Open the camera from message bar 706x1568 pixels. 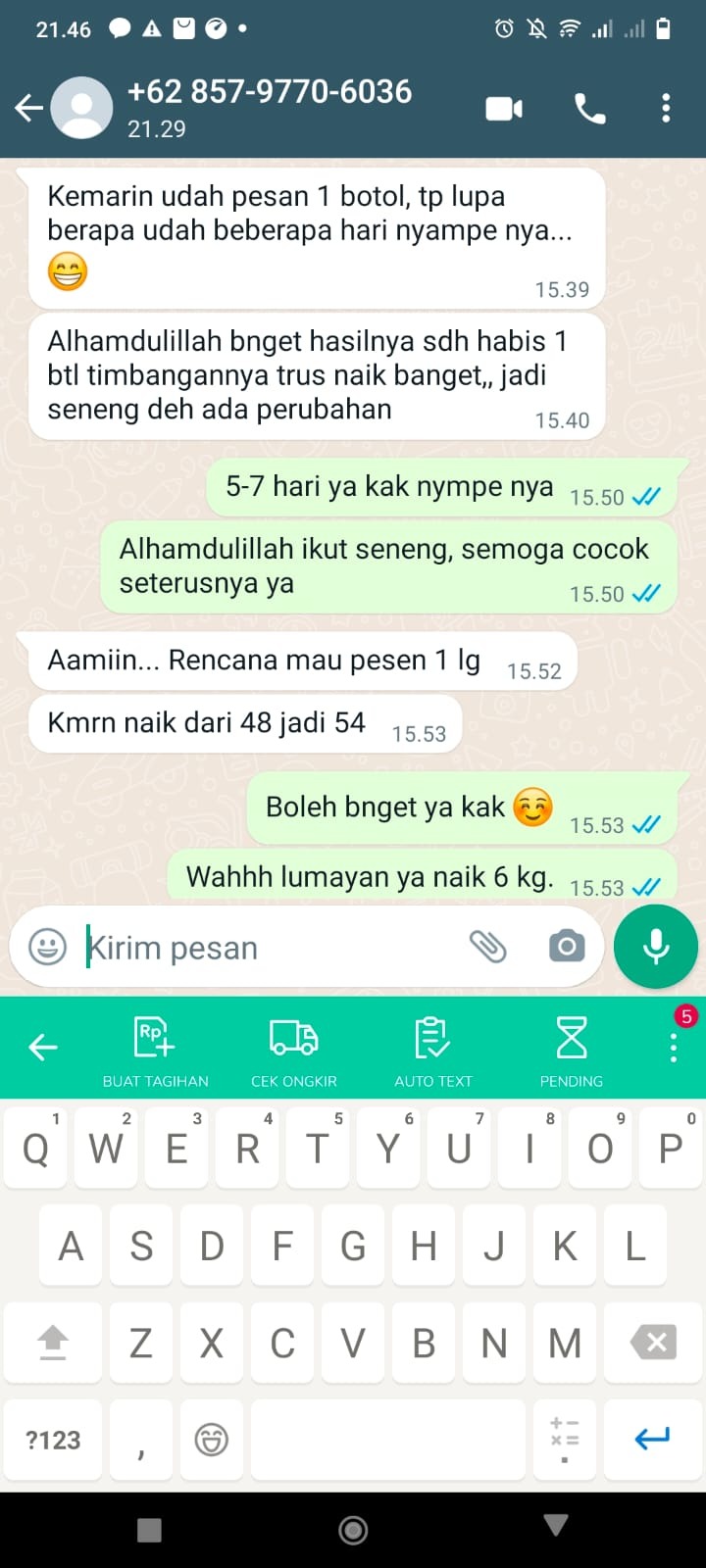pos(567,947)
